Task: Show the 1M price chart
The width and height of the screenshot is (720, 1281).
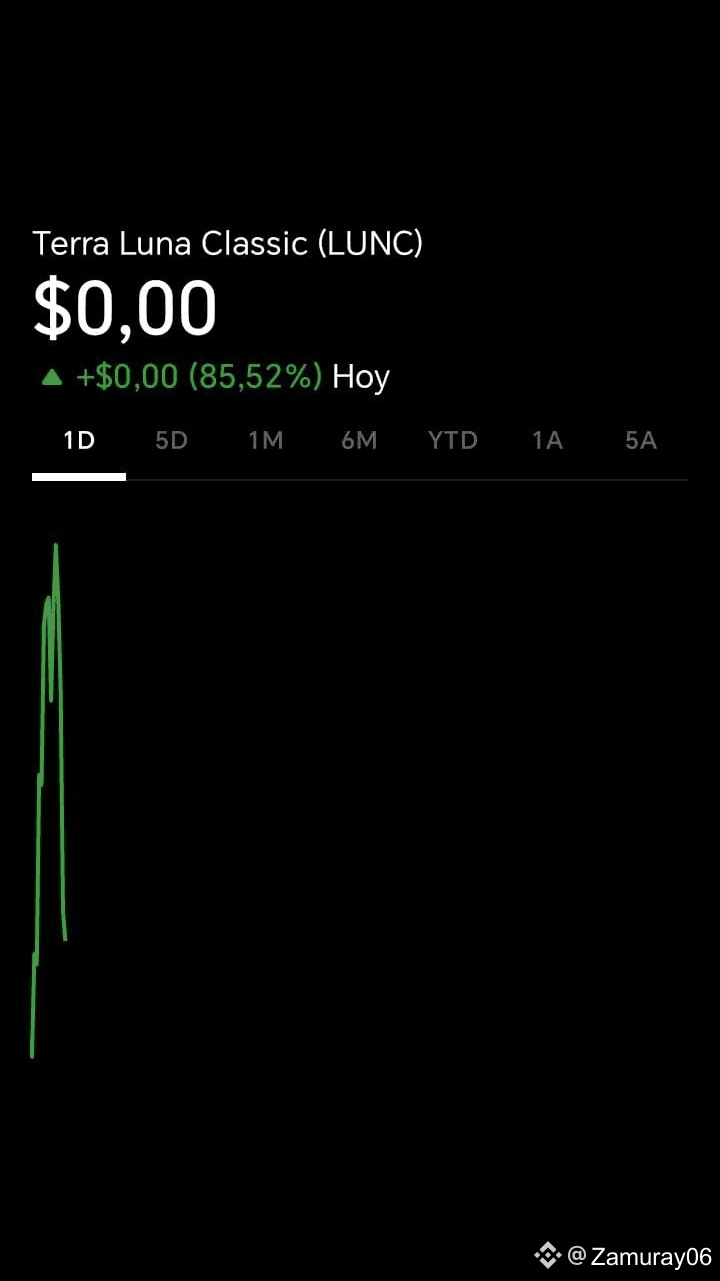Action: point(266,441)
